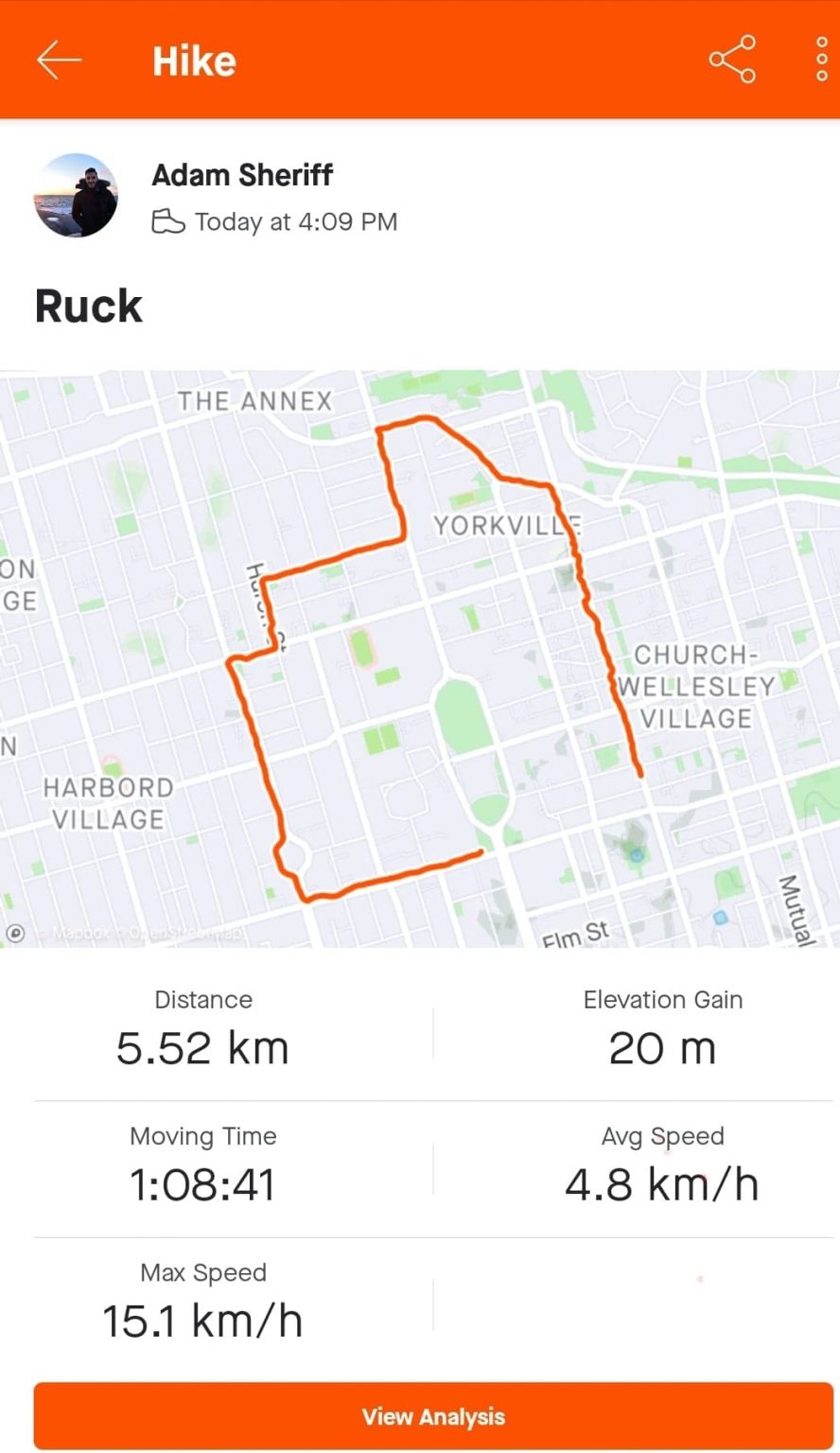This screenshot has width=840, height=1453.
Task: Tap the Elevation Gain value 20 m
Action: tap(662, 1045)
